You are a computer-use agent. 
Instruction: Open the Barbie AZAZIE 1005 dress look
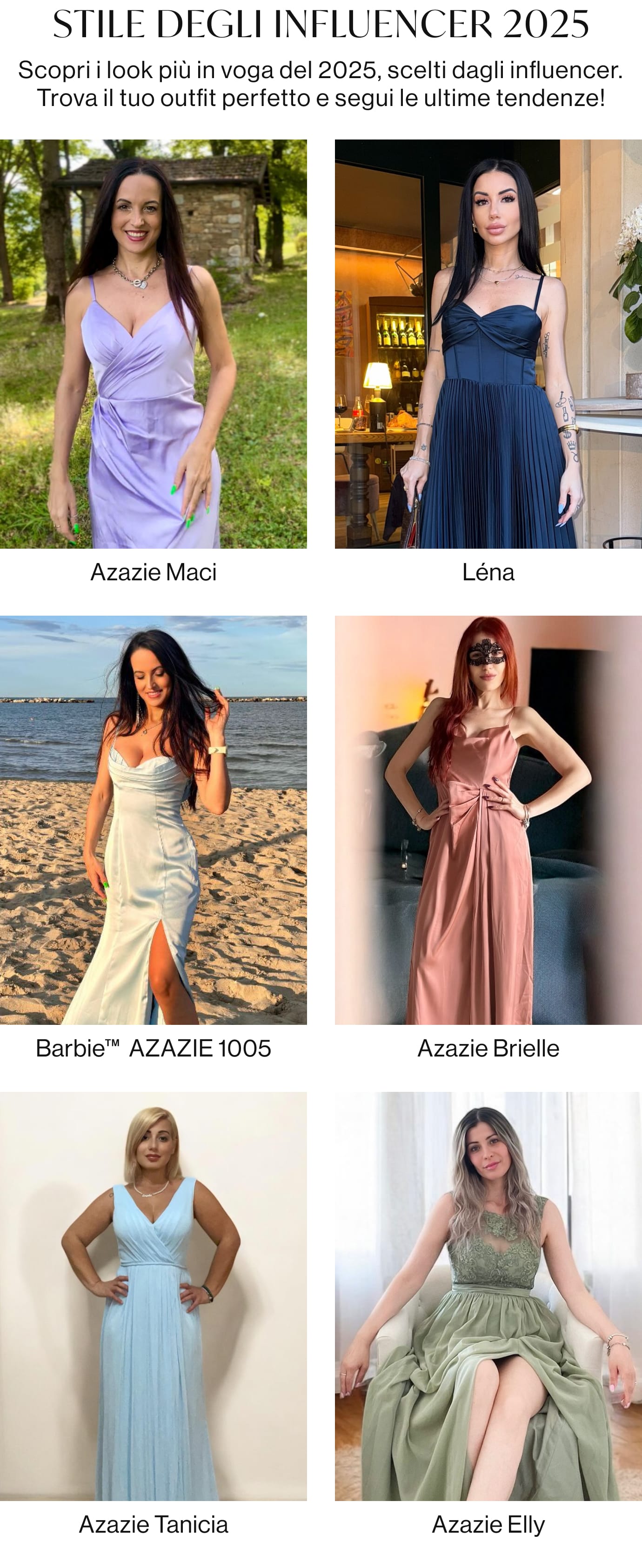153,820
